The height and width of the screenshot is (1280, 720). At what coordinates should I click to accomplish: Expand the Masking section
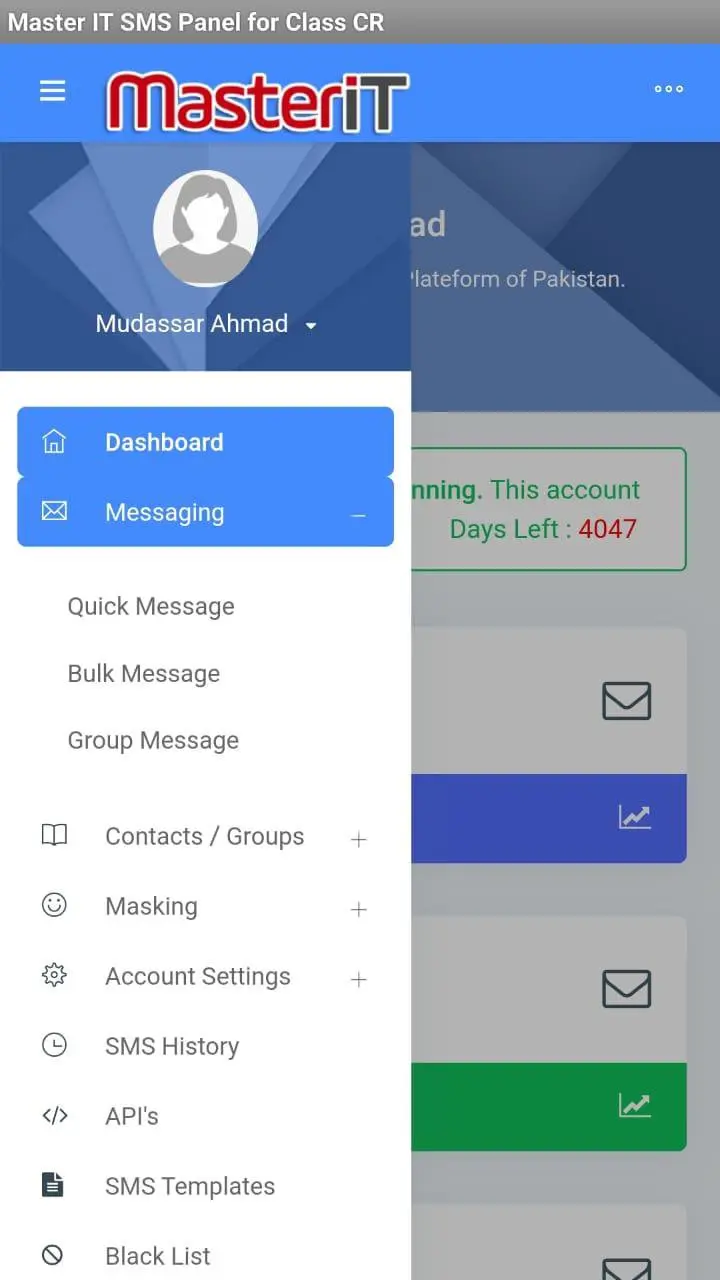pos(205,907)
